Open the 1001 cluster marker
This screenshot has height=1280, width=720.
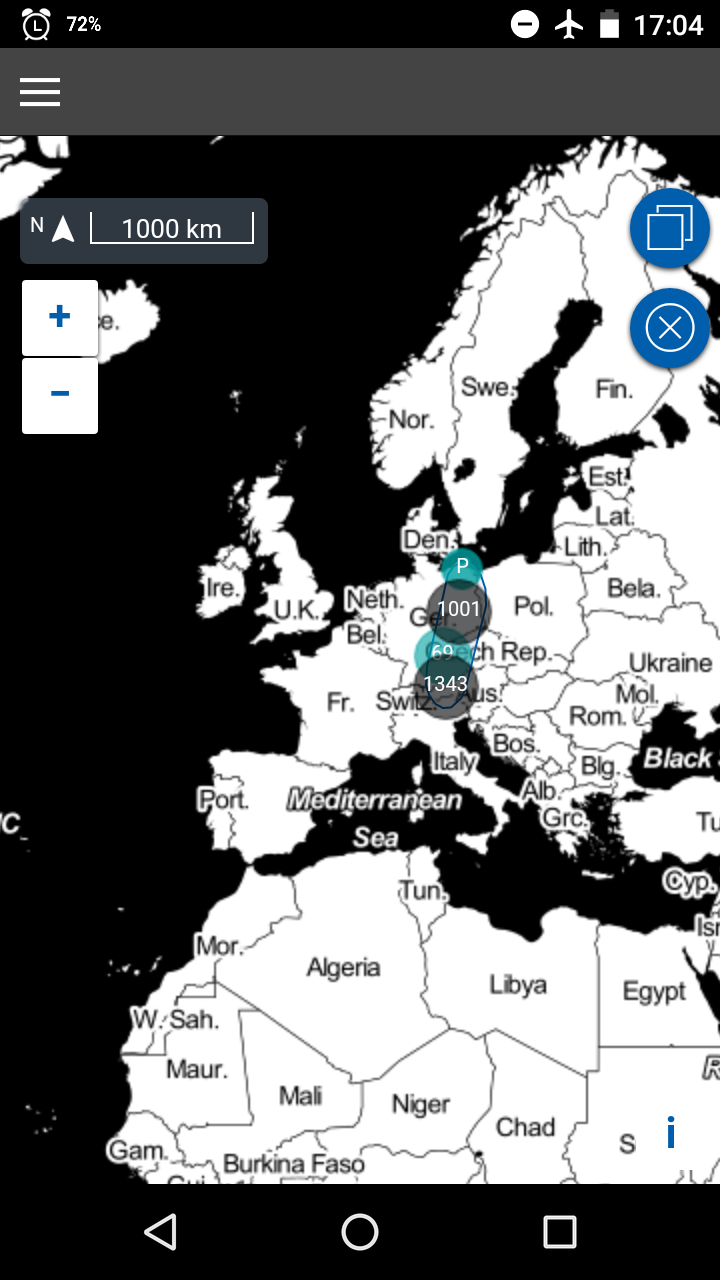pos(459,608)
